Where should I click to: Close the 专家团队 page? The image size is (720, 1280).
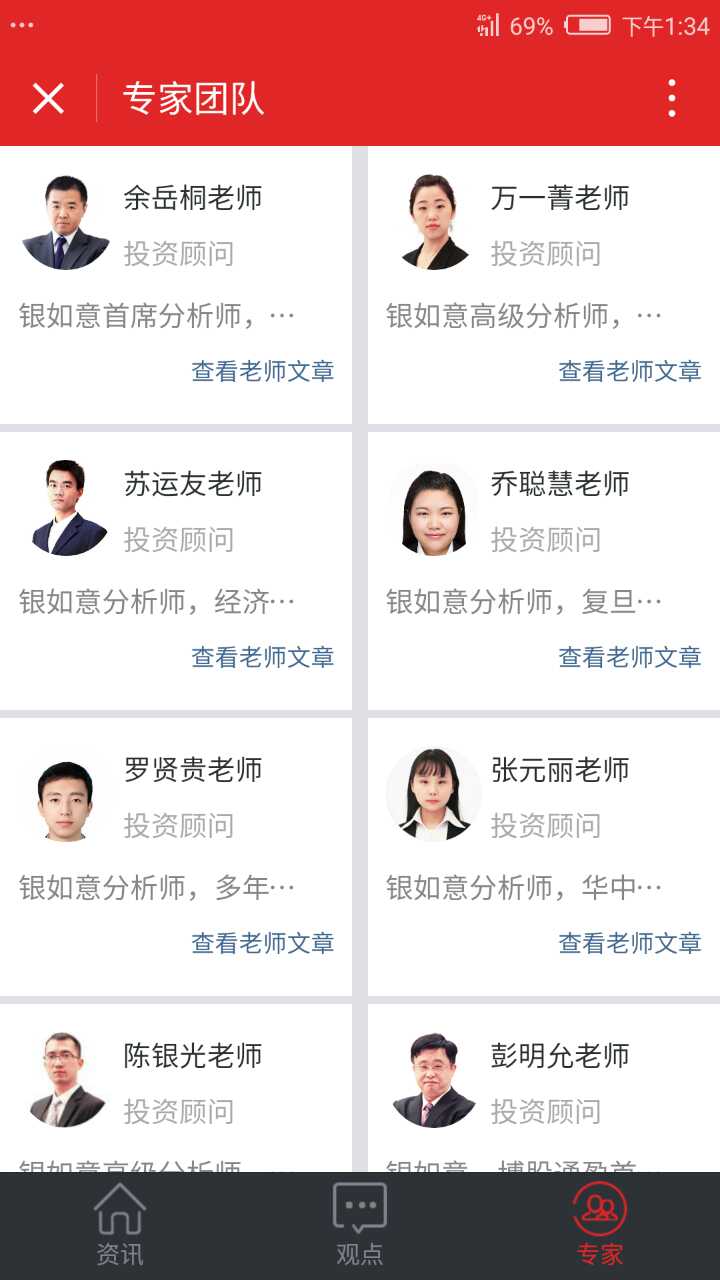coord(48,99)
